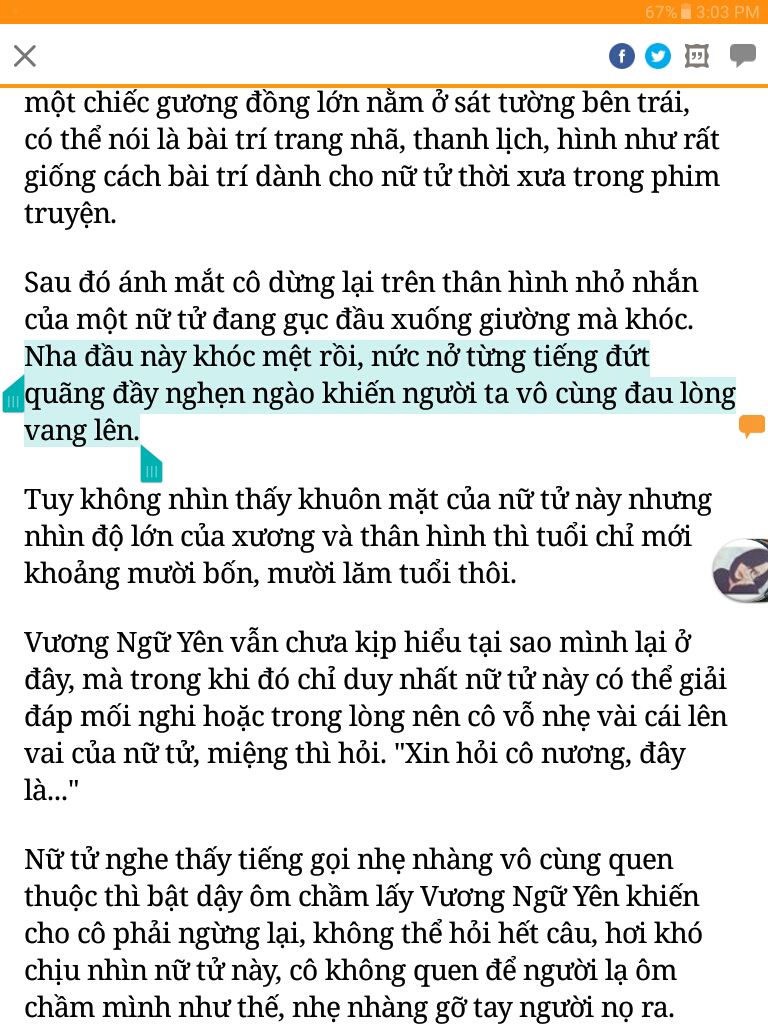768x1024 pixels.
Task: Share the highlighted passage on Twitter
Action: 658,56
